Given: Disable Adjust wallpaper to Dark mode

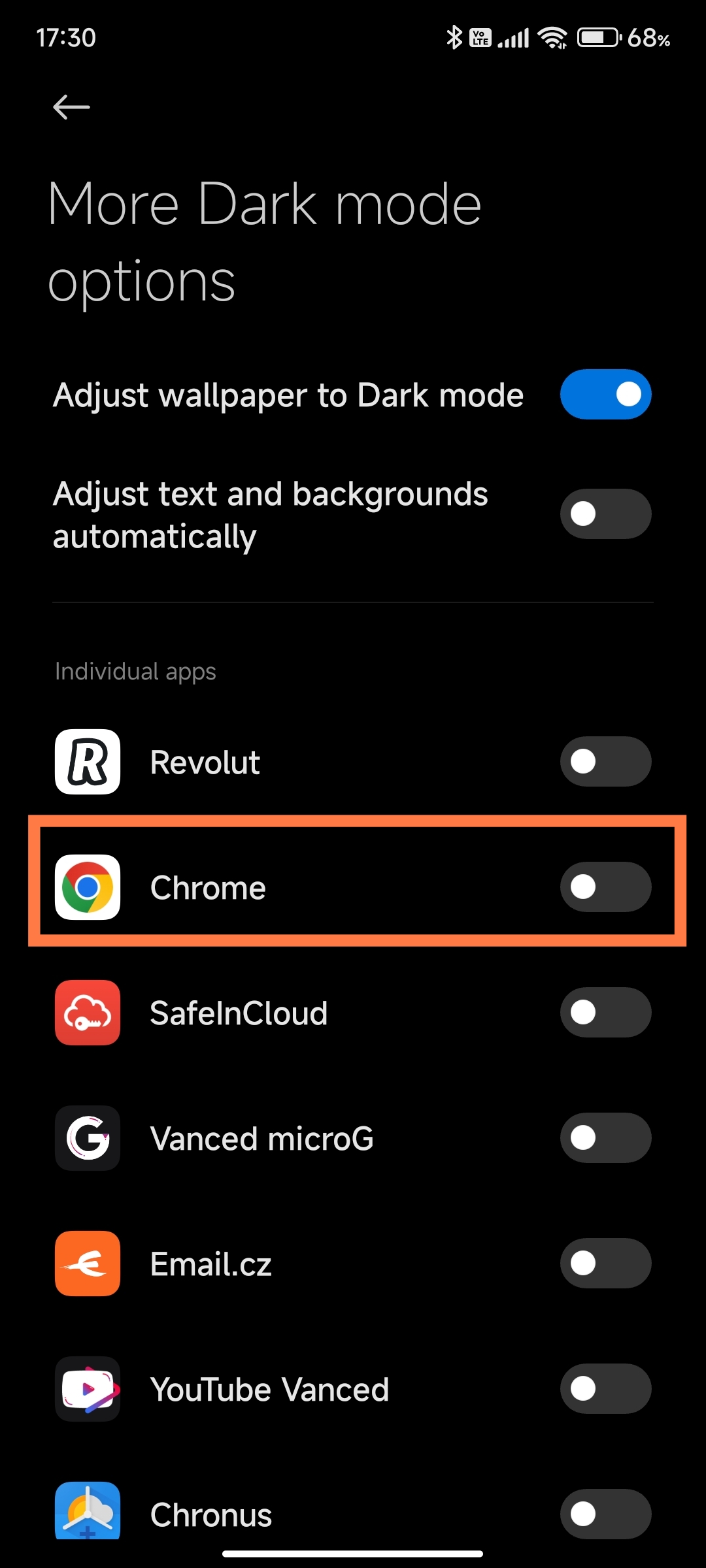Looking at the screenshot, I should click(605, 395).
